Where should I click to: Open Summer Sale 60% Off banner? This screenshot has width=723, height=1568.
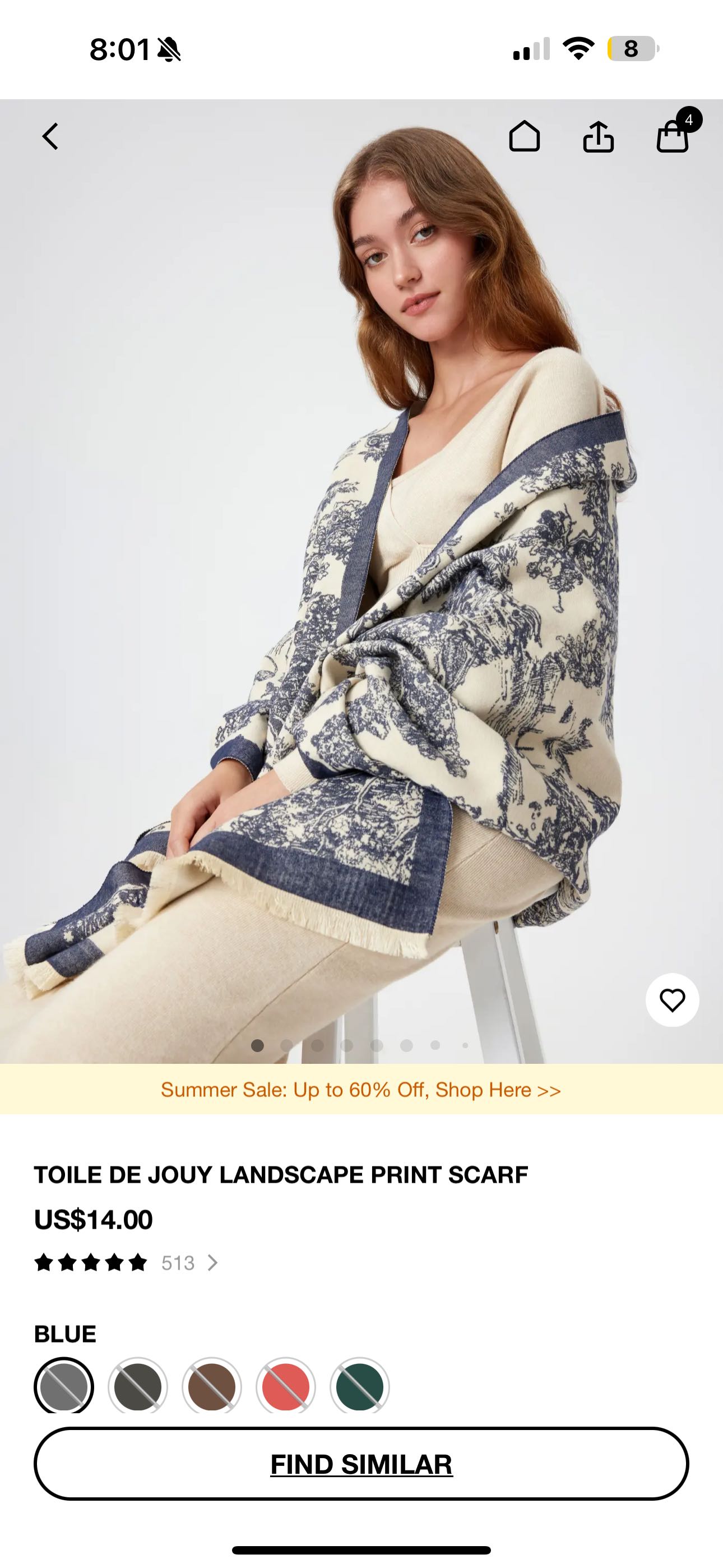click(361, 1090)
